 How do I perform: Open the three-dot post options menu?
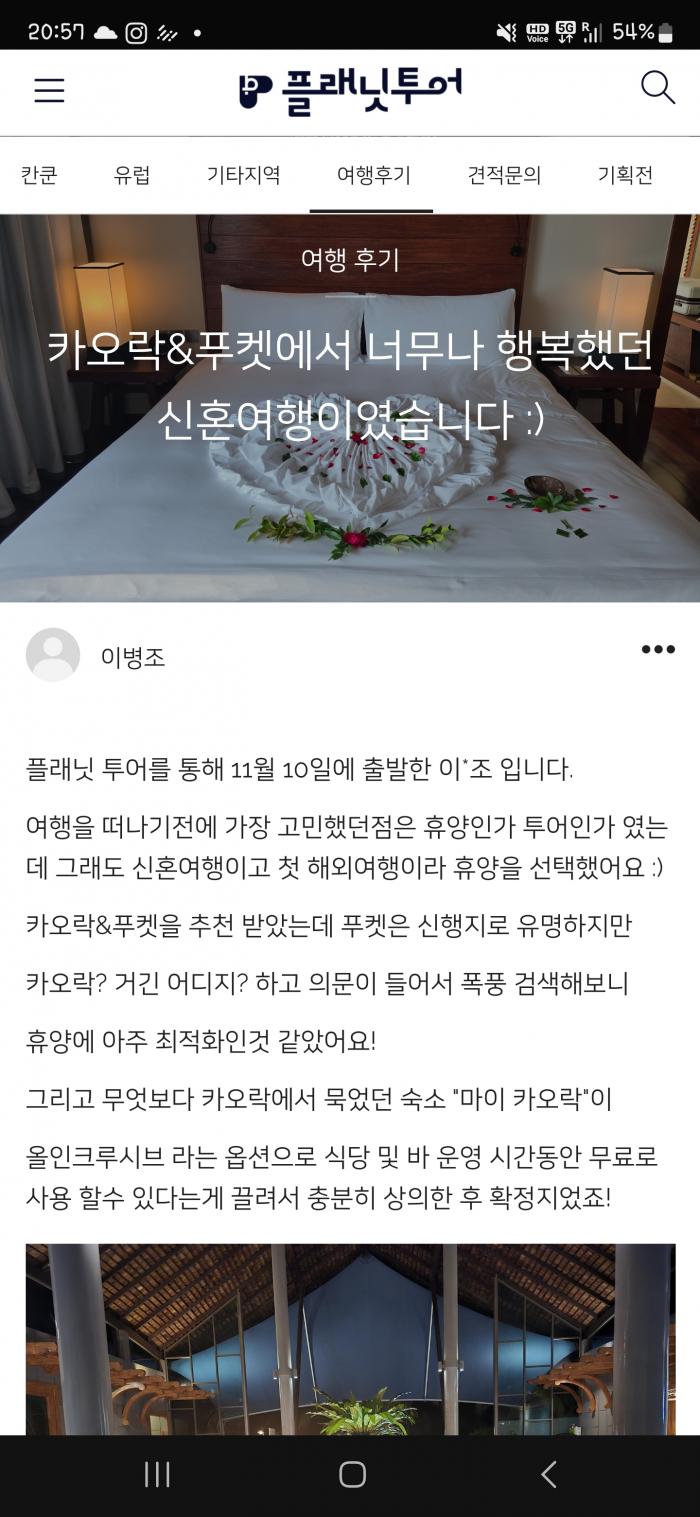(x=658, y=650)
